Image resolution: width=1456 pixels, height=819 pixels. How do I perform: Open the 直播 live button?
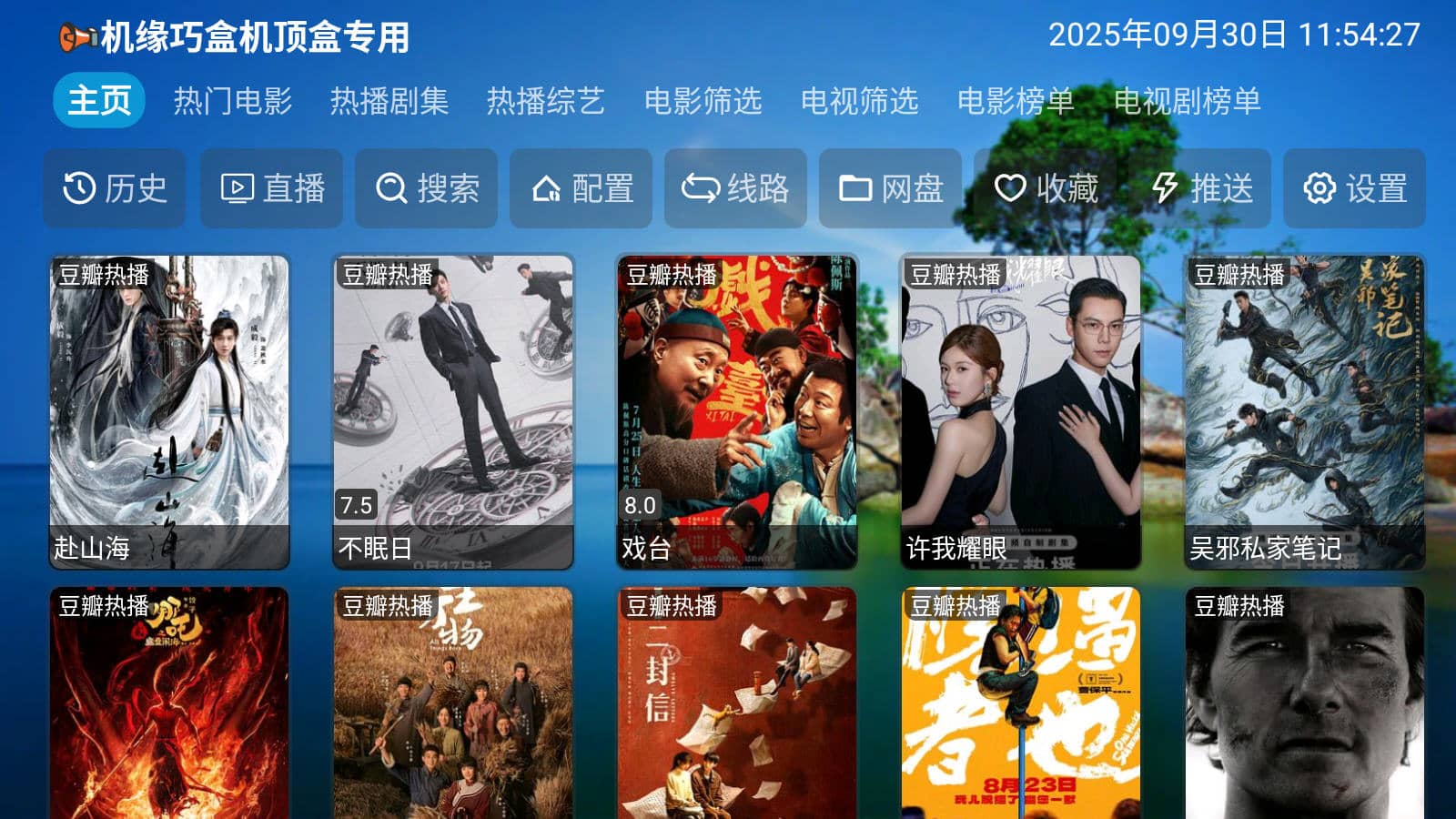[x=272, y=188]
